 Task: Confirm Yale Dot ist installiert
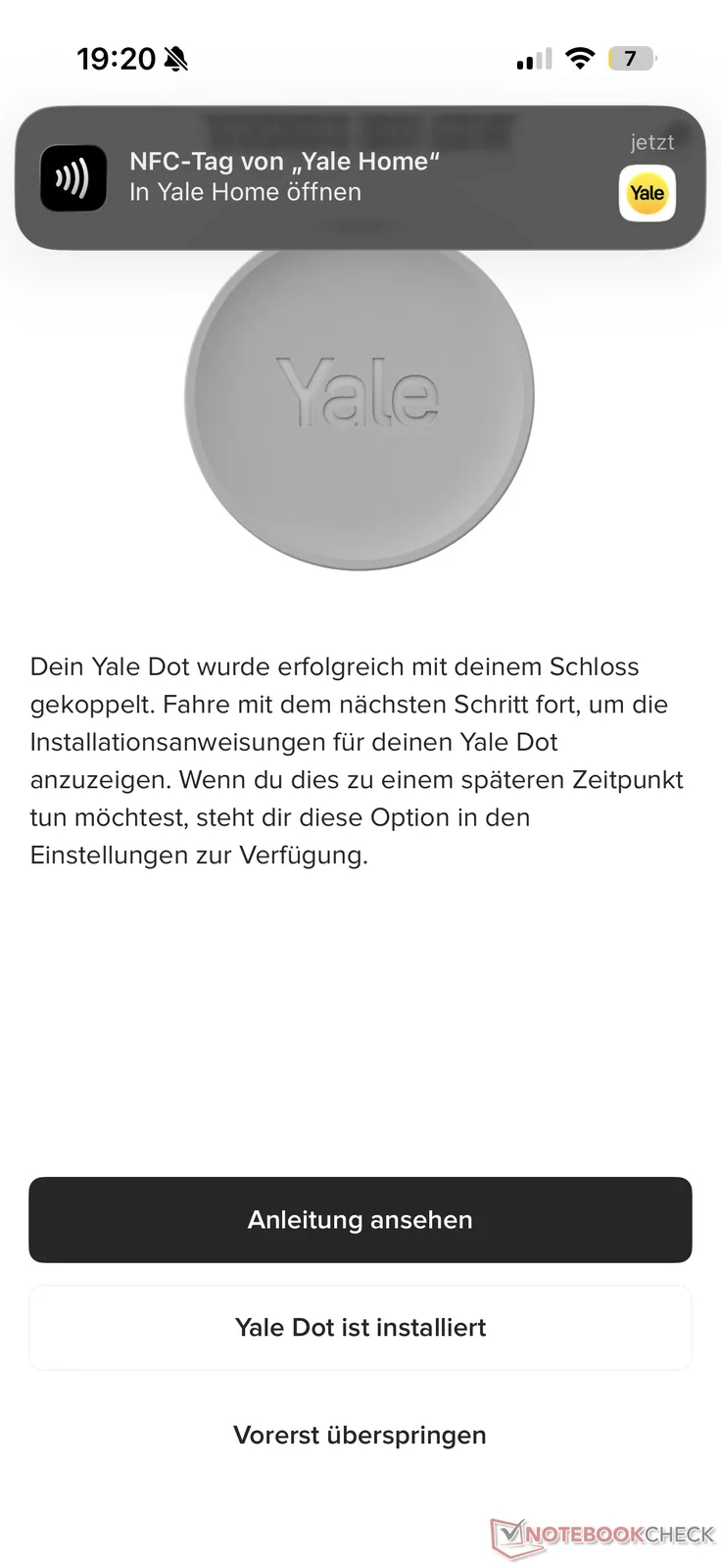(360, 1327)
